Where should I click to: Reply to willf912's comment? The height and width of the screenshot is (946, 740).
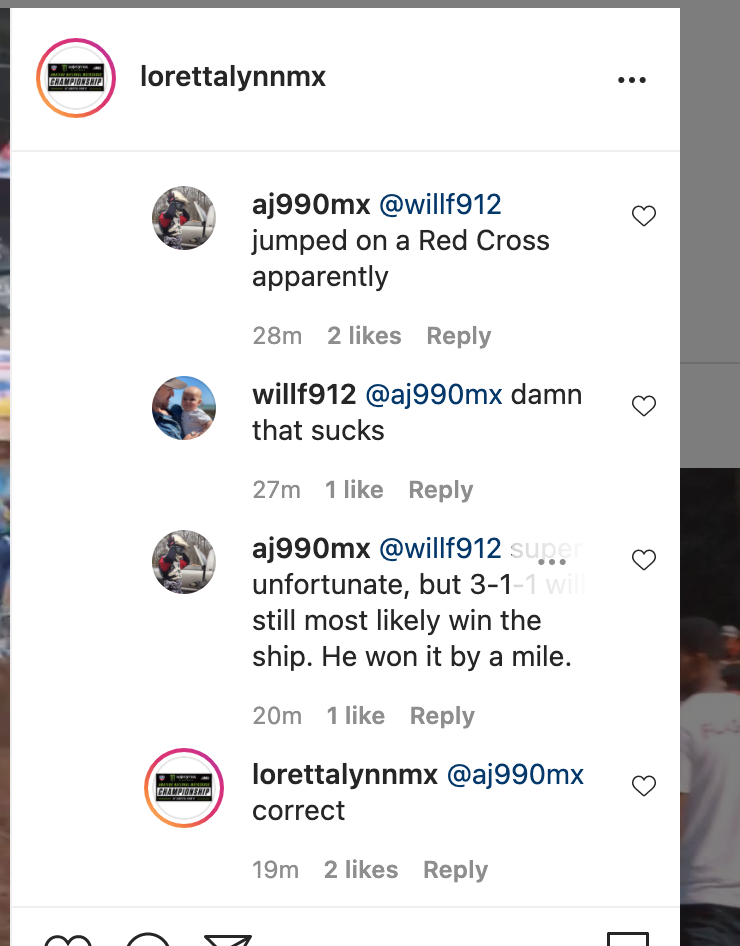tap(440, 490)
